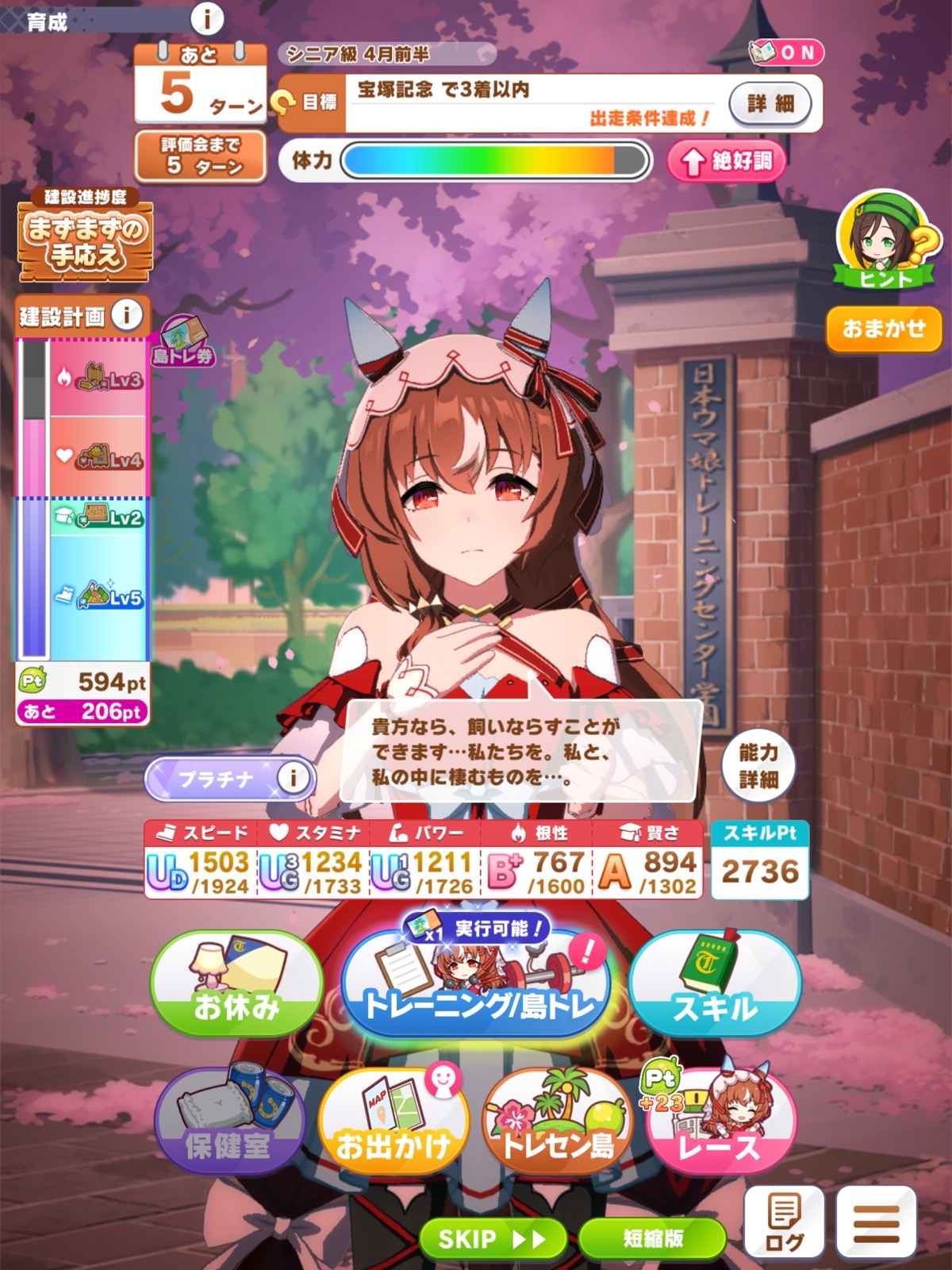Open the スキル menu

pos(715,984)
